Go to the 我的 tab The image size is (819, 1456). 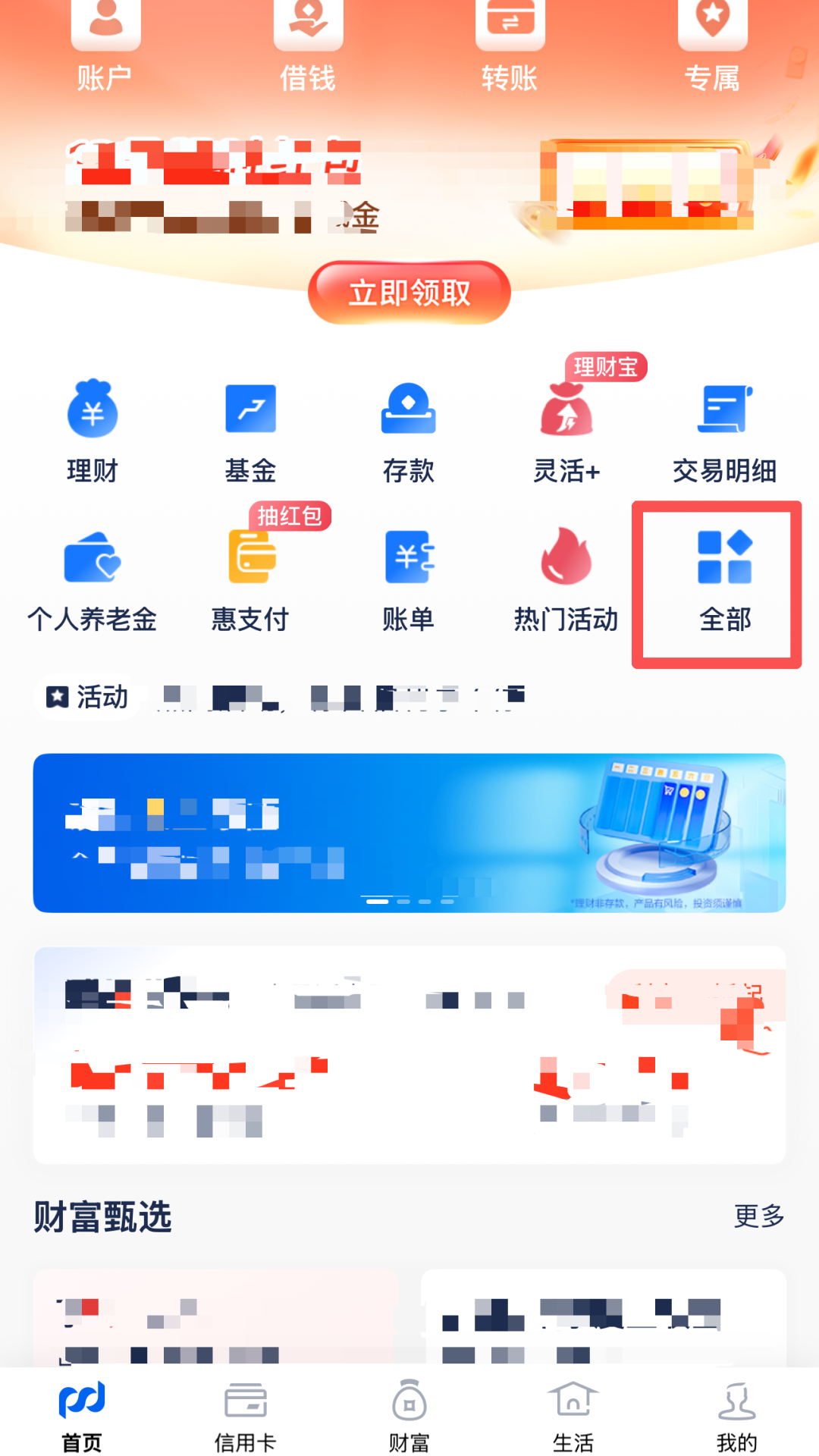(x=736, y=1415)
